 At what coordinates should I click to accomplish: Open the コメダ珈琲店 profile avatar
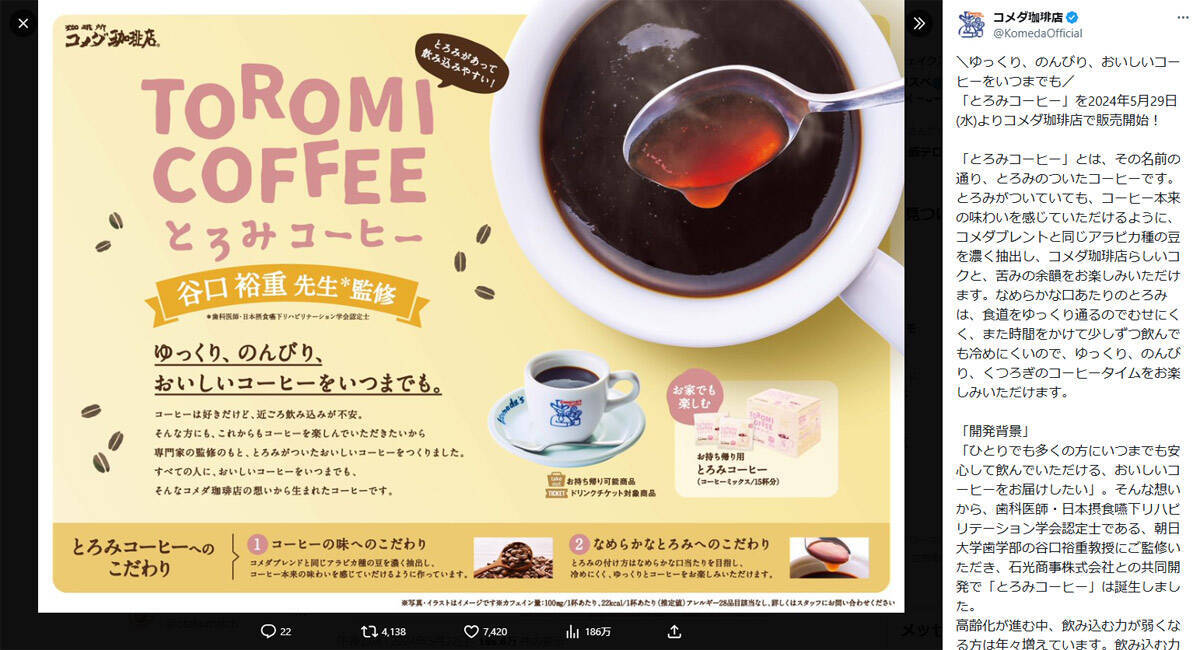(971, 25)
